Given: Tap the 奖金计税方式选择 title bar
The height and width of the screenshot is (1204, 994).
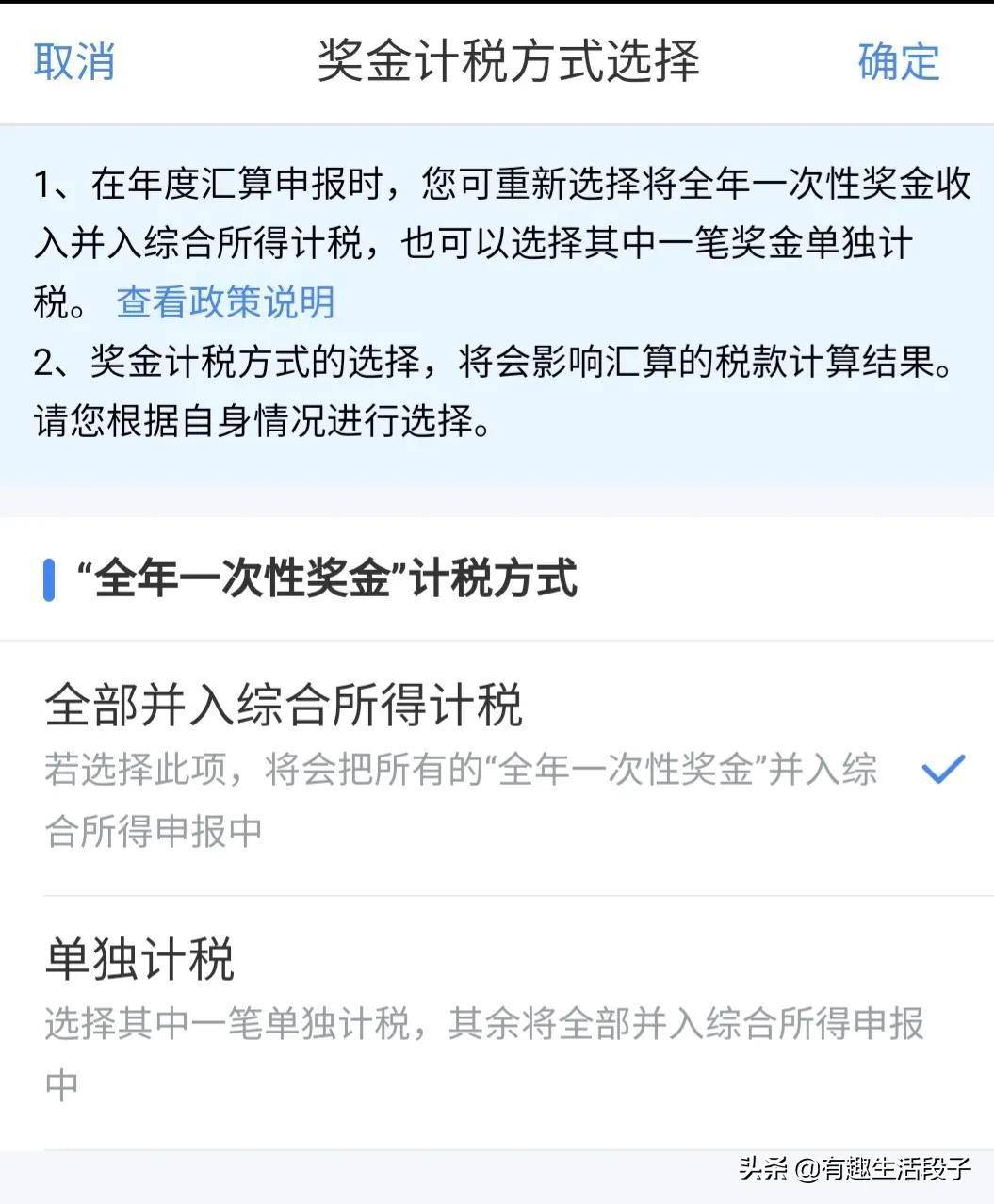Looking at the screenshot, I should 509,62.
